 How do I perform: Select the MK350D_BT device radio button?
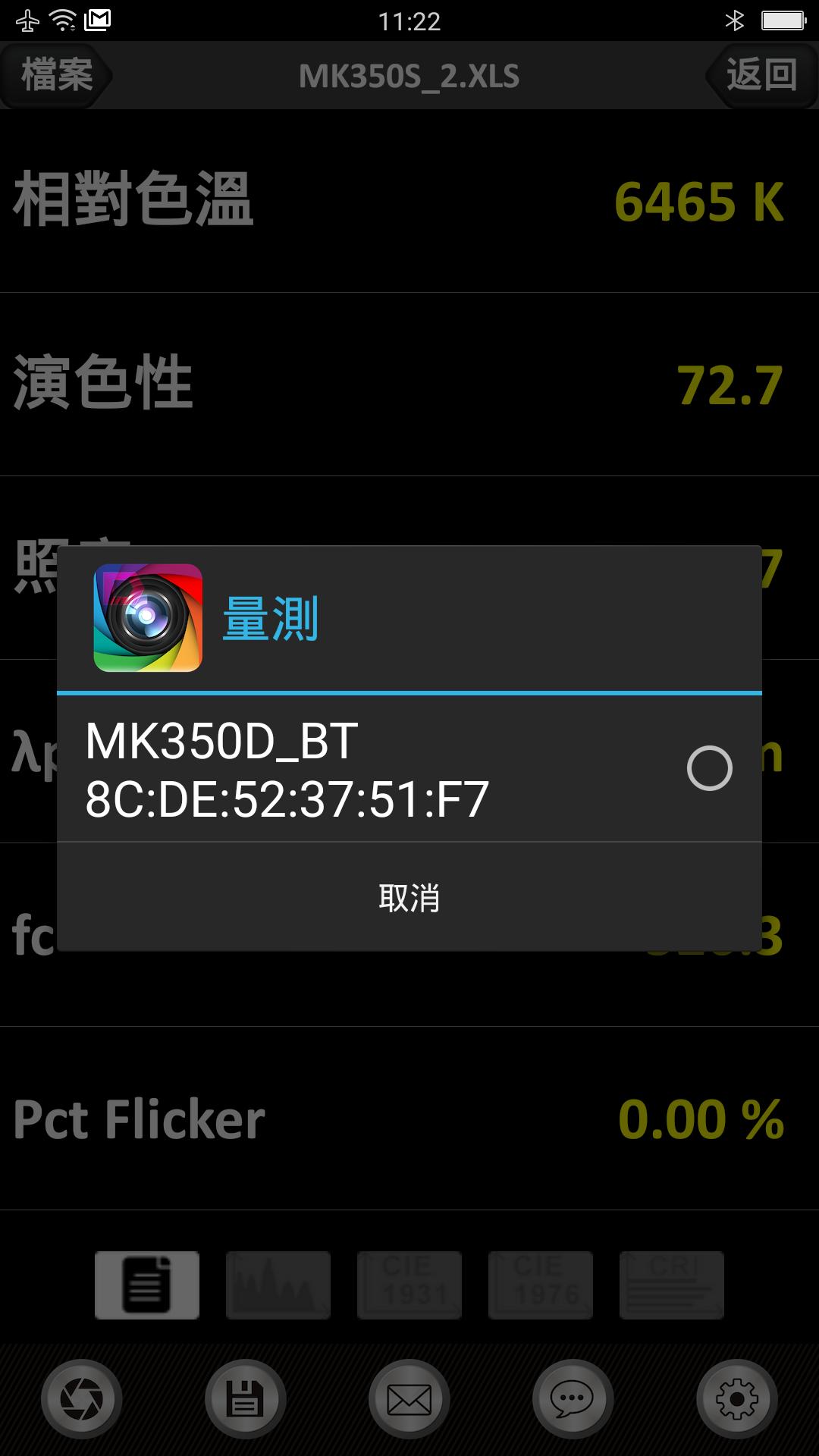pos(709,768)
